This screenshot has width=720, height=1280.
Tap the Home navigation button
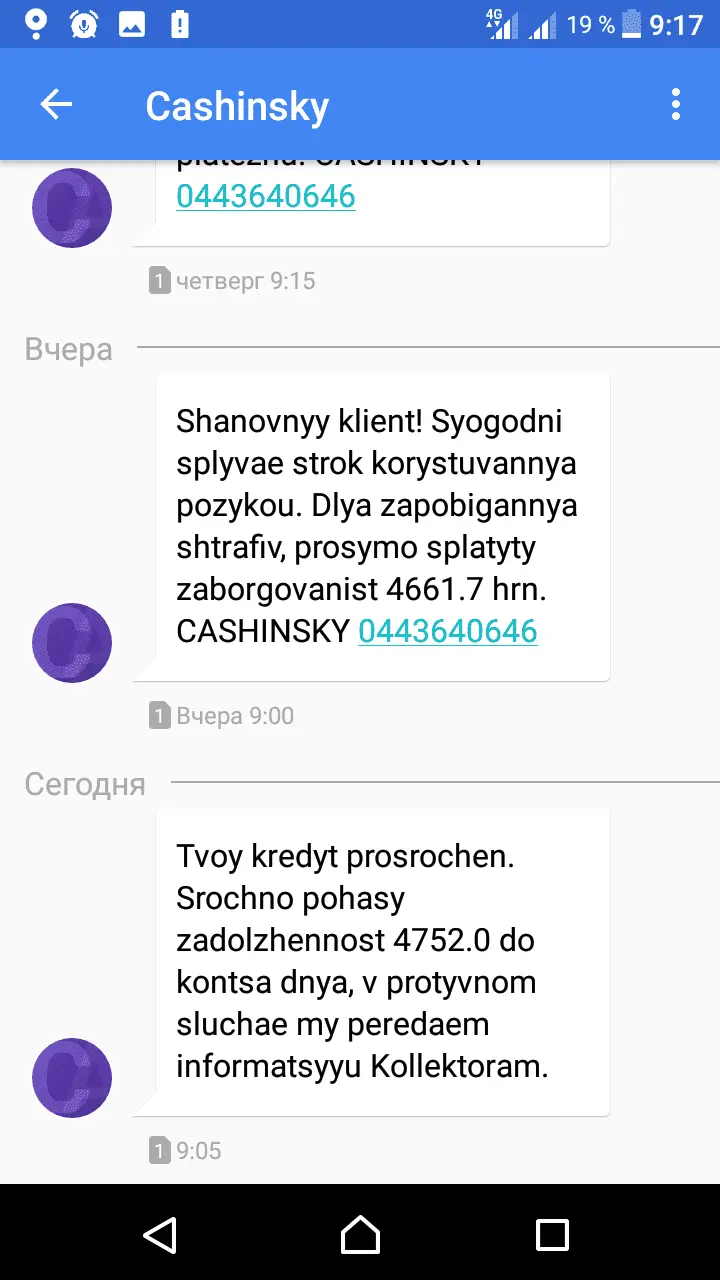coord(360,1235)
